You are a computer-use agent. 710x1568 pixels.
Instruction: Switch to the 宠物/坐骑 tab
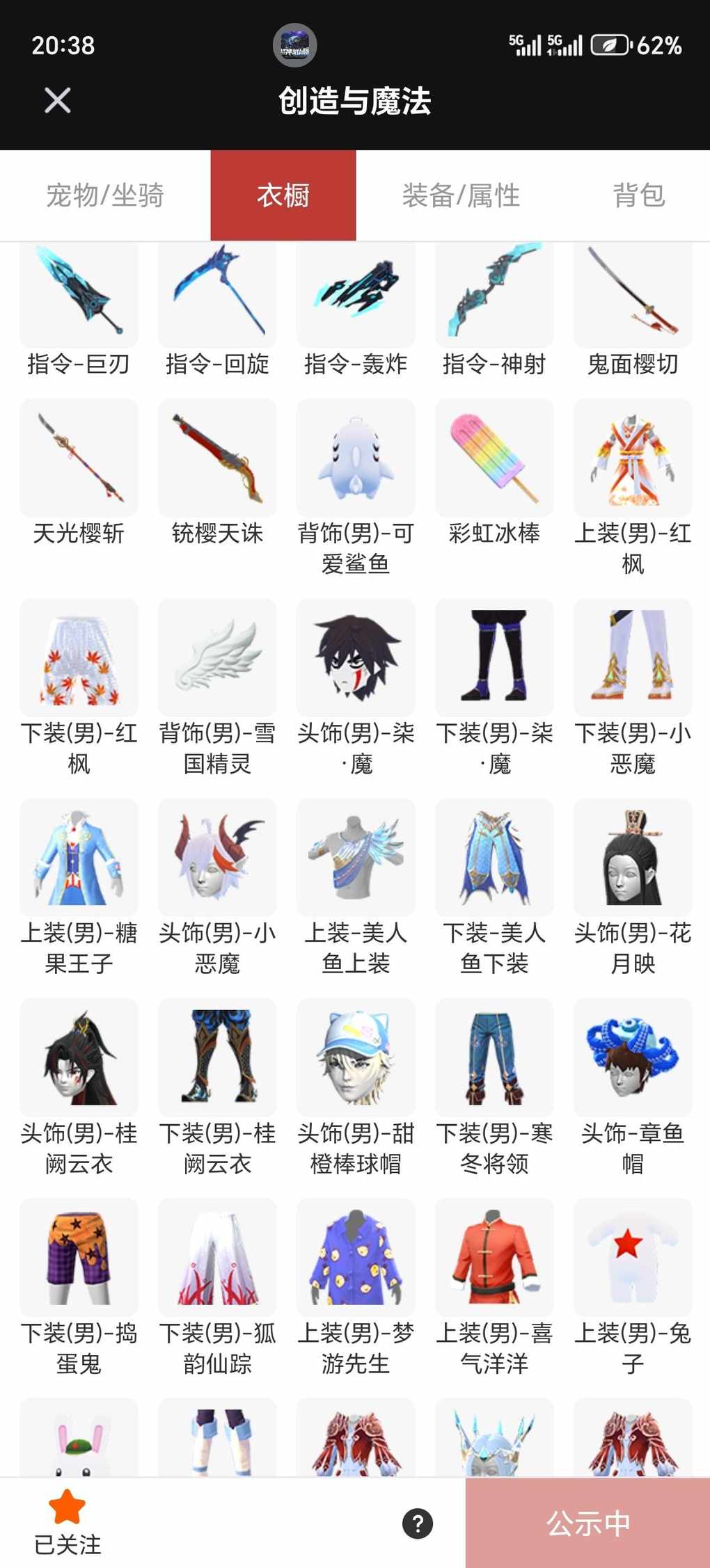(x=105, y=195)
